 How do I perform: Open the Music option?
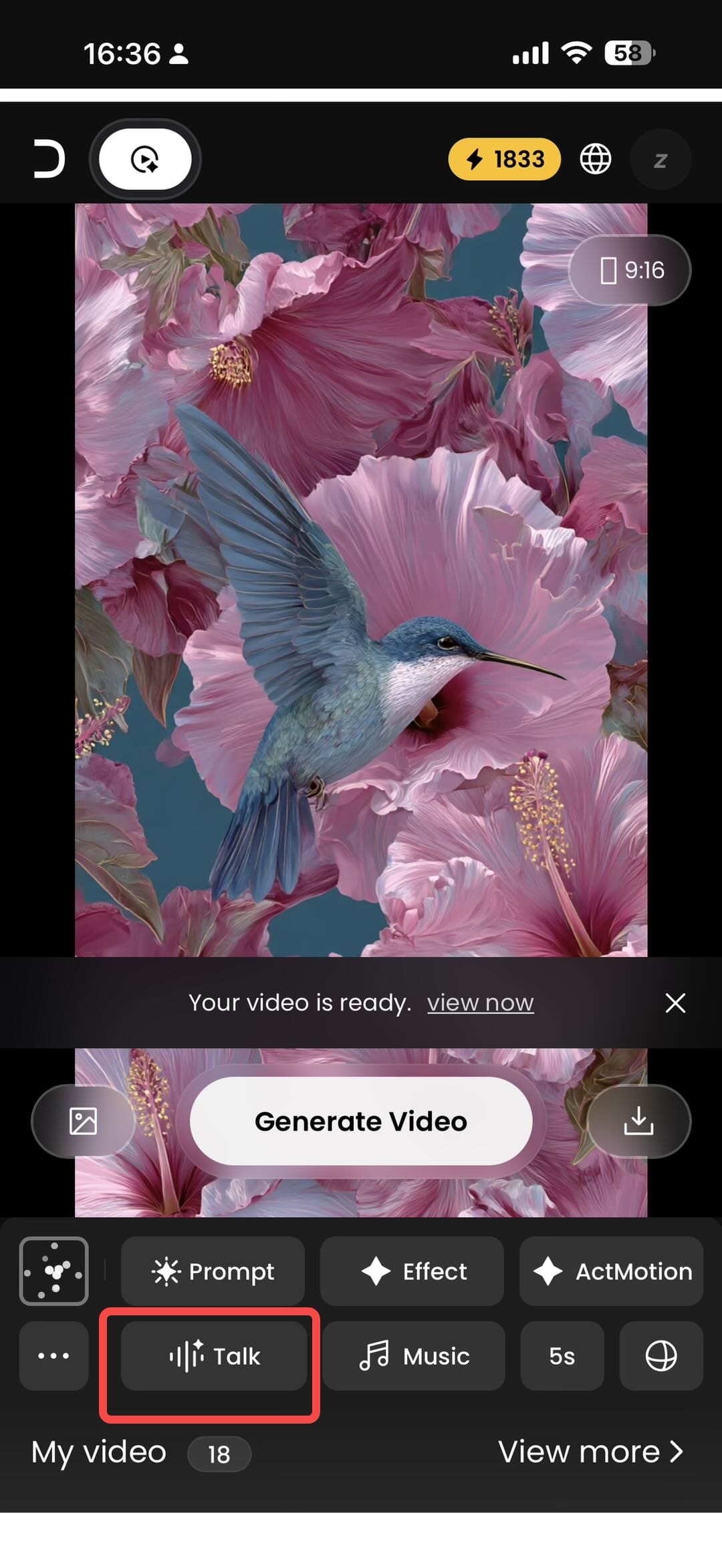pos(414,1355)
